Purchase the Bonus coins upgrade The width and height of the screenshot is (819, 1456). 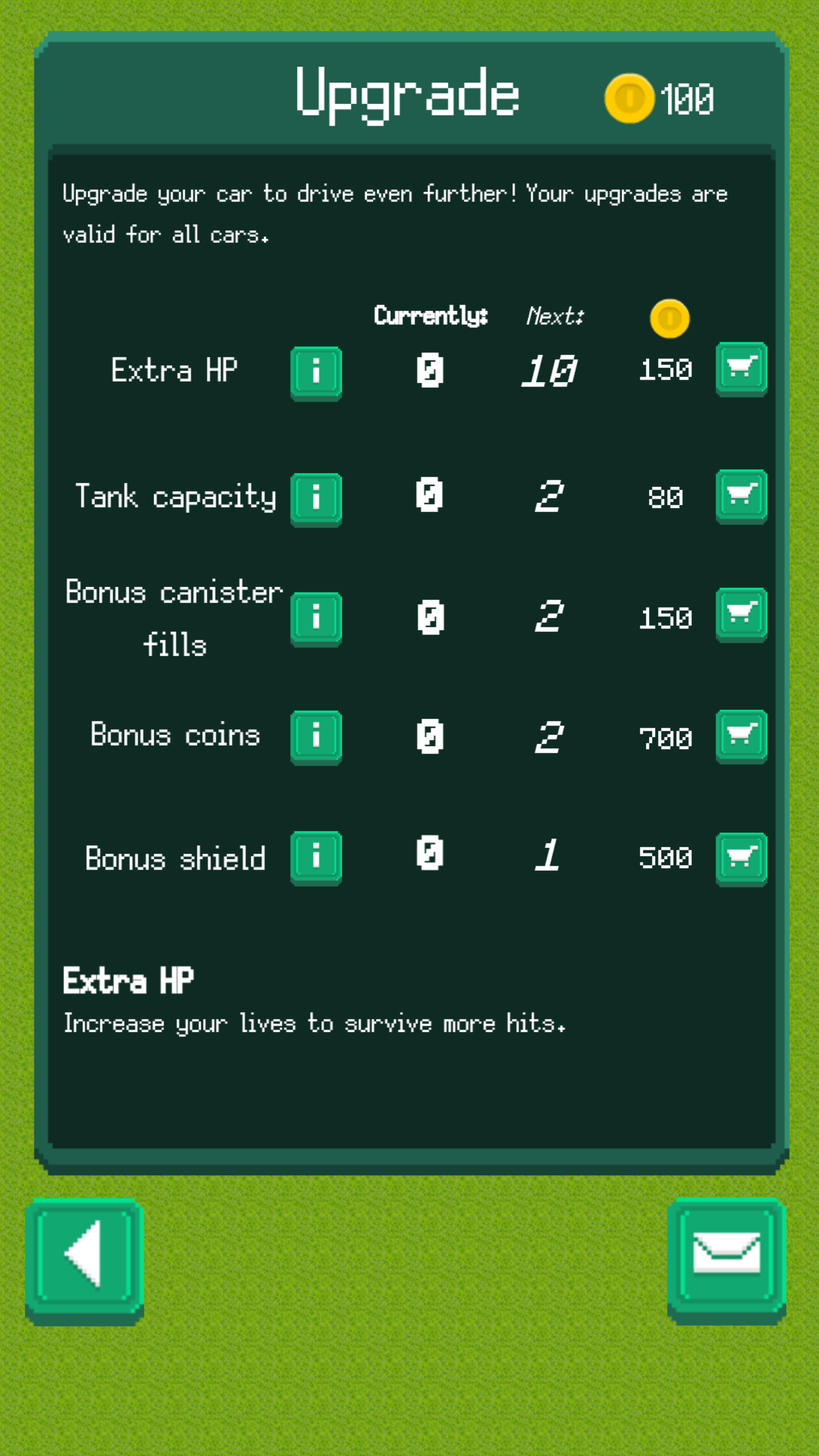741,735
